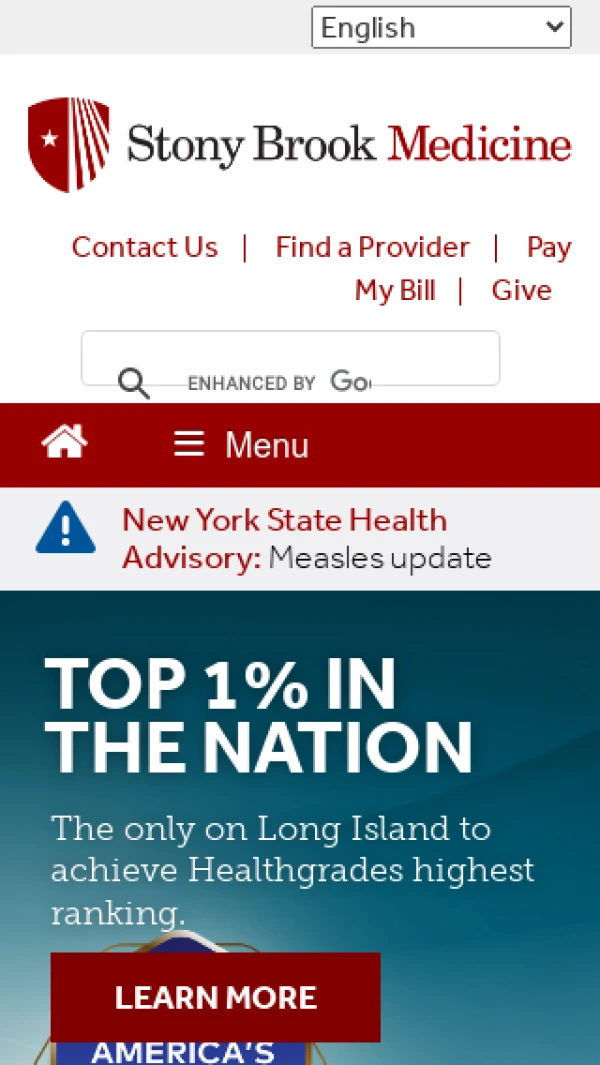Tap the Learn More button
This screenshot has height=1065, width=600.
click(x=215, y=997)
